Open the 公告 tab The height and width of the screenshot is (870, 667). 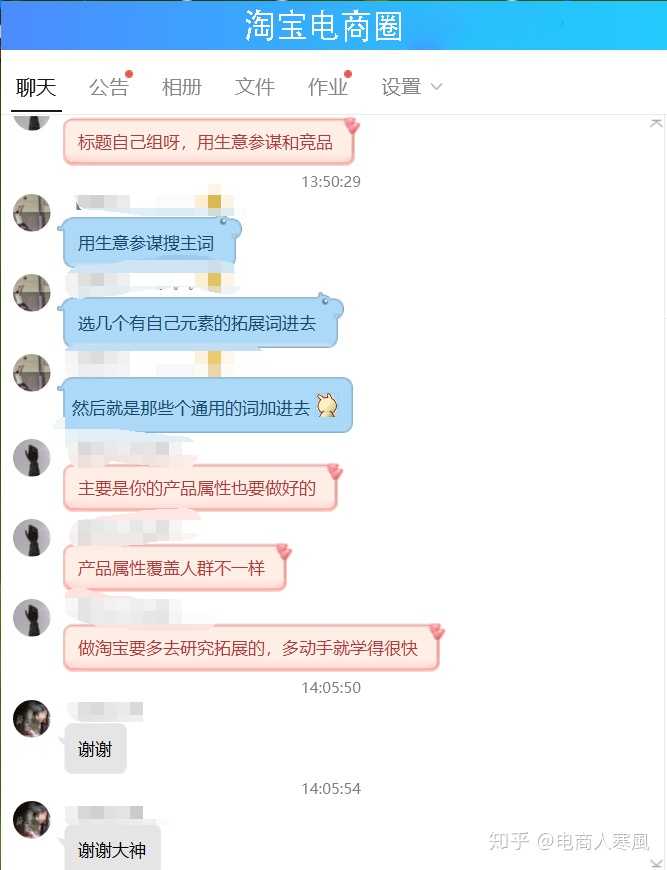[108, 87]
